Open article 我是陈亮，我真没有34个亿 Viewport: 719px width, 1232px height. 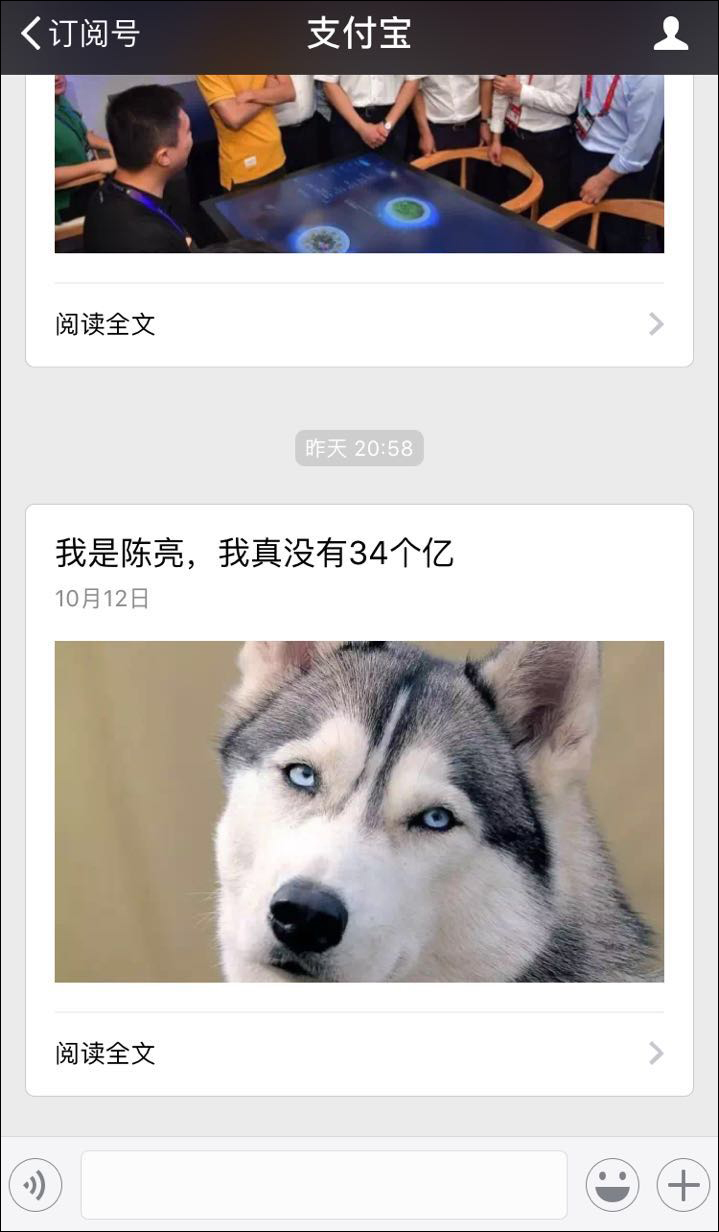(x=254, y=553)
